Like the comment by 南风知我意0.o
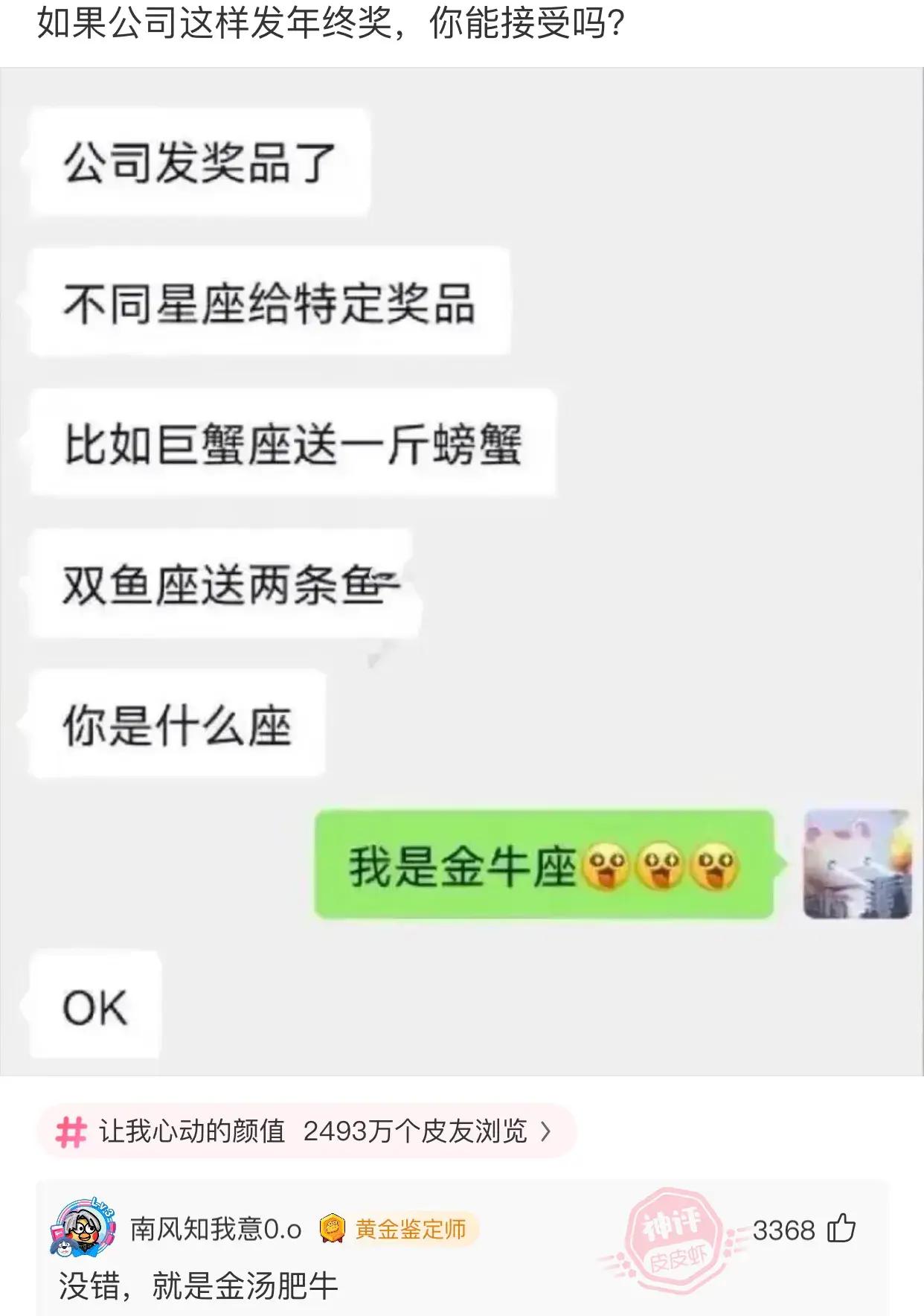 (x=841, y=1229)
